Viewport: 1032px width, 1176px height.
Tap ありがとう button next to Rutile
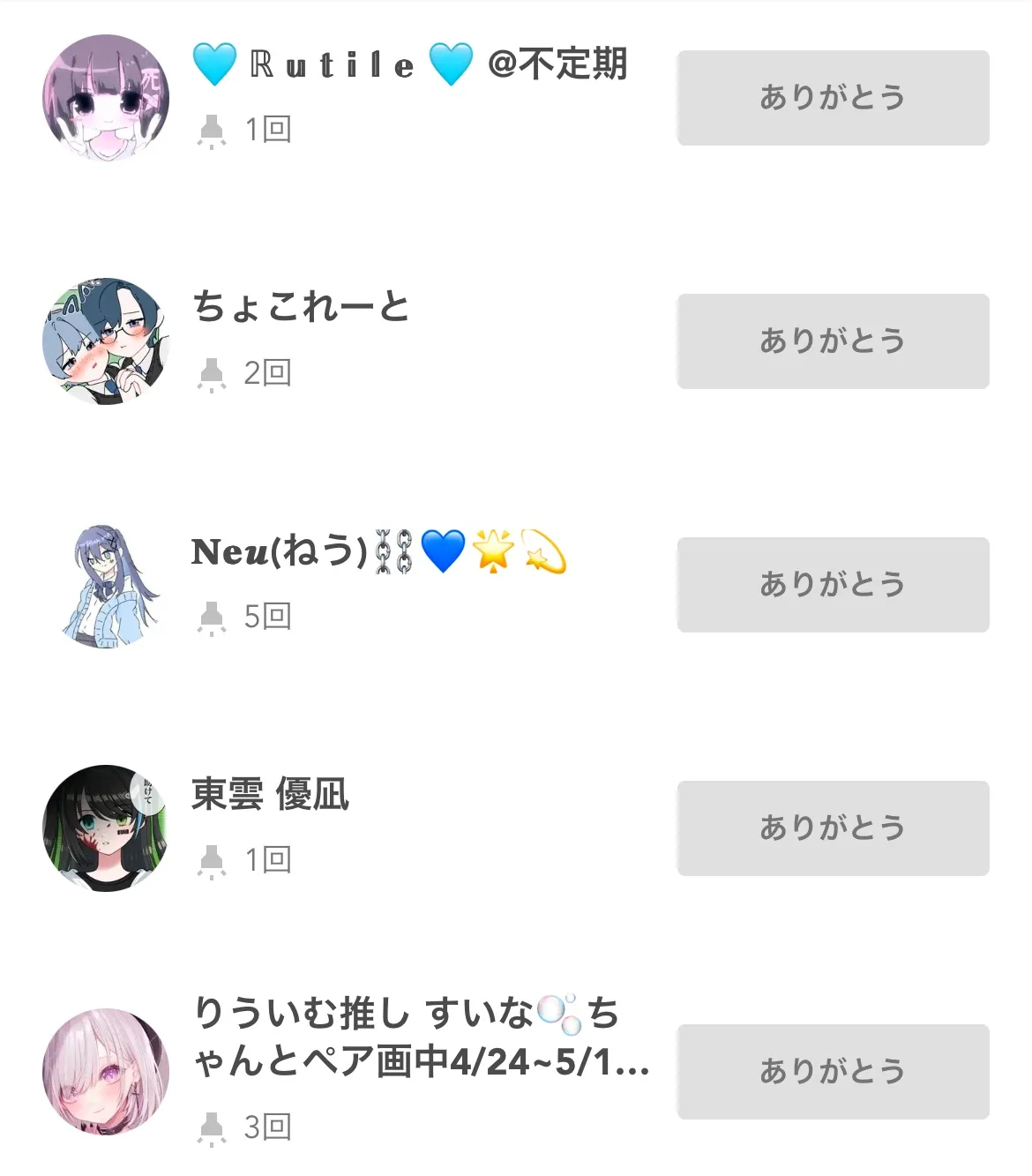[x=833, y=98]
